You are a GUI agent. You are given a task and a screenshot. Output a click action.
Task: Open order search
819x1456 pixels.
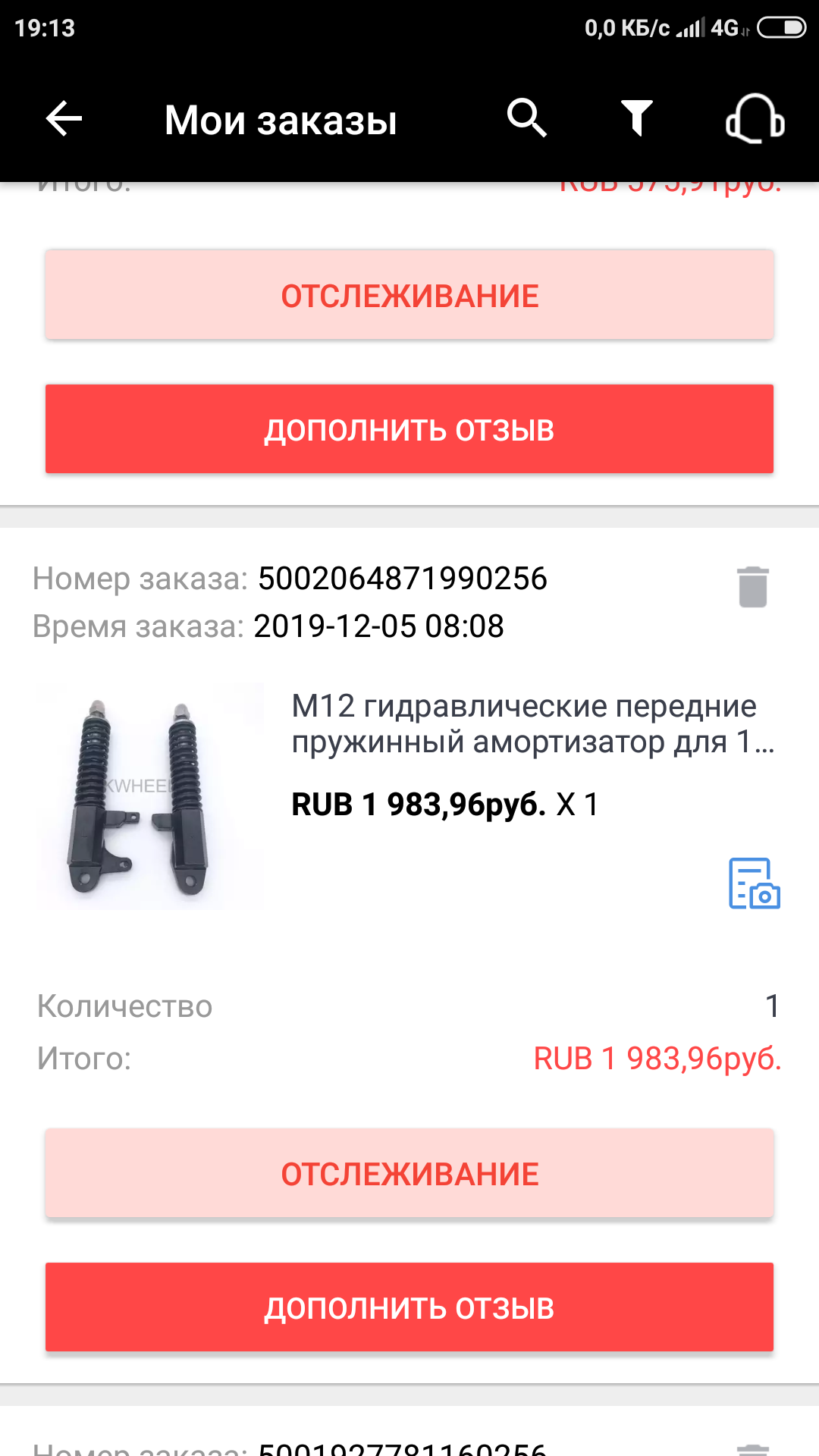[x=526, y=118]
